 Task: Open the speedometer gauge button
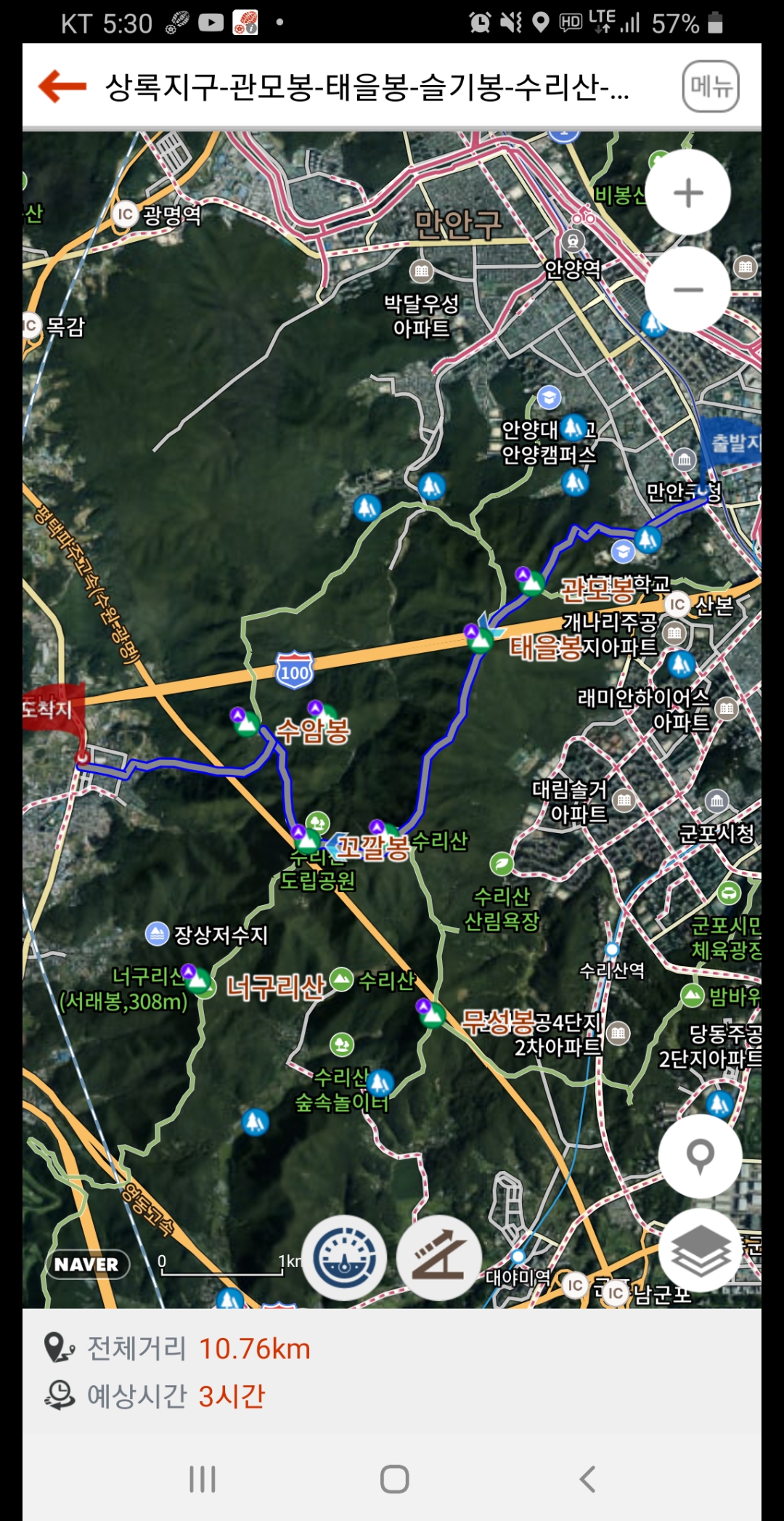coord(345,1258)
